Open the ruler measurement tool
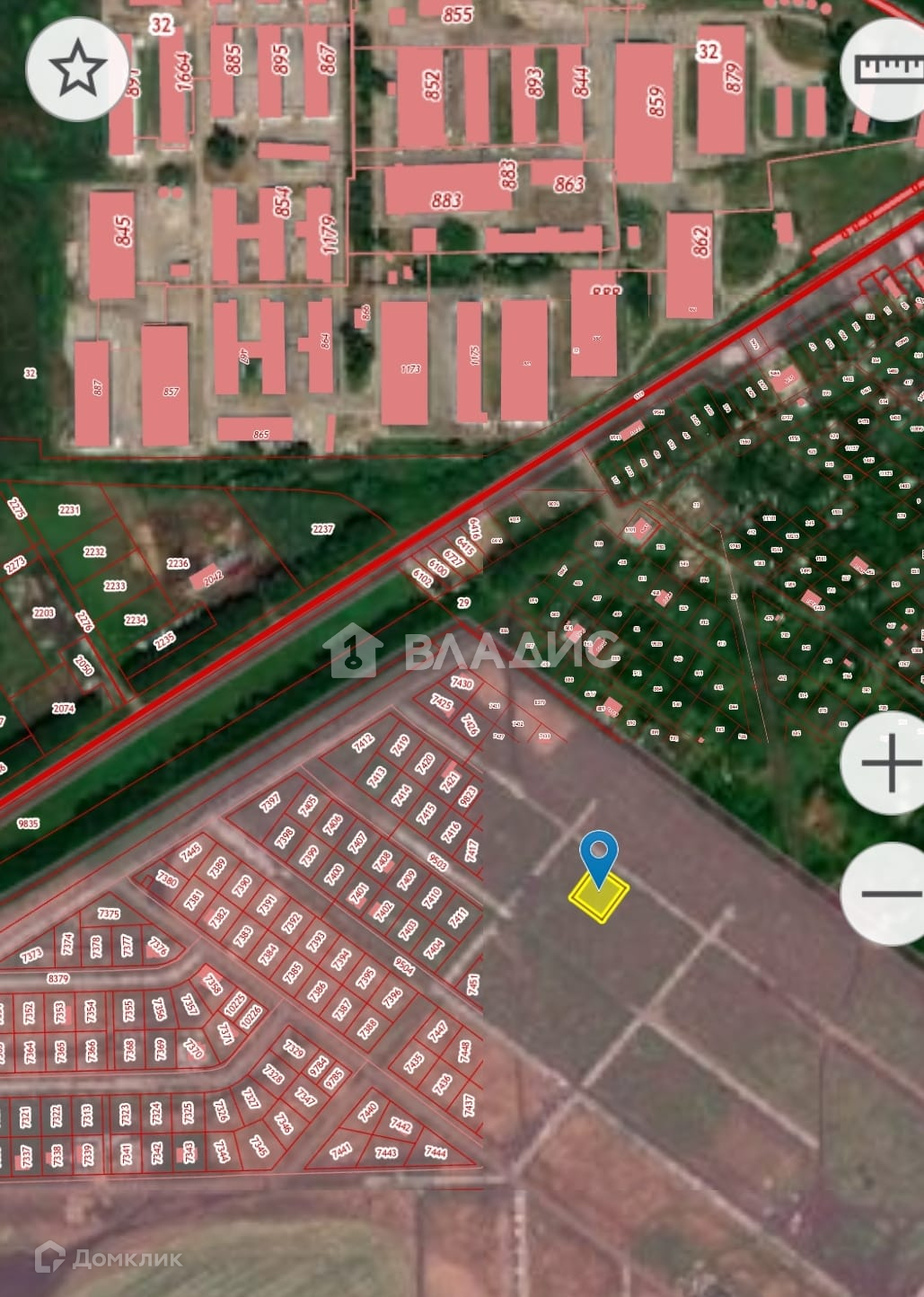Screen dimensions: 924x1297 (x=887, y=69)
